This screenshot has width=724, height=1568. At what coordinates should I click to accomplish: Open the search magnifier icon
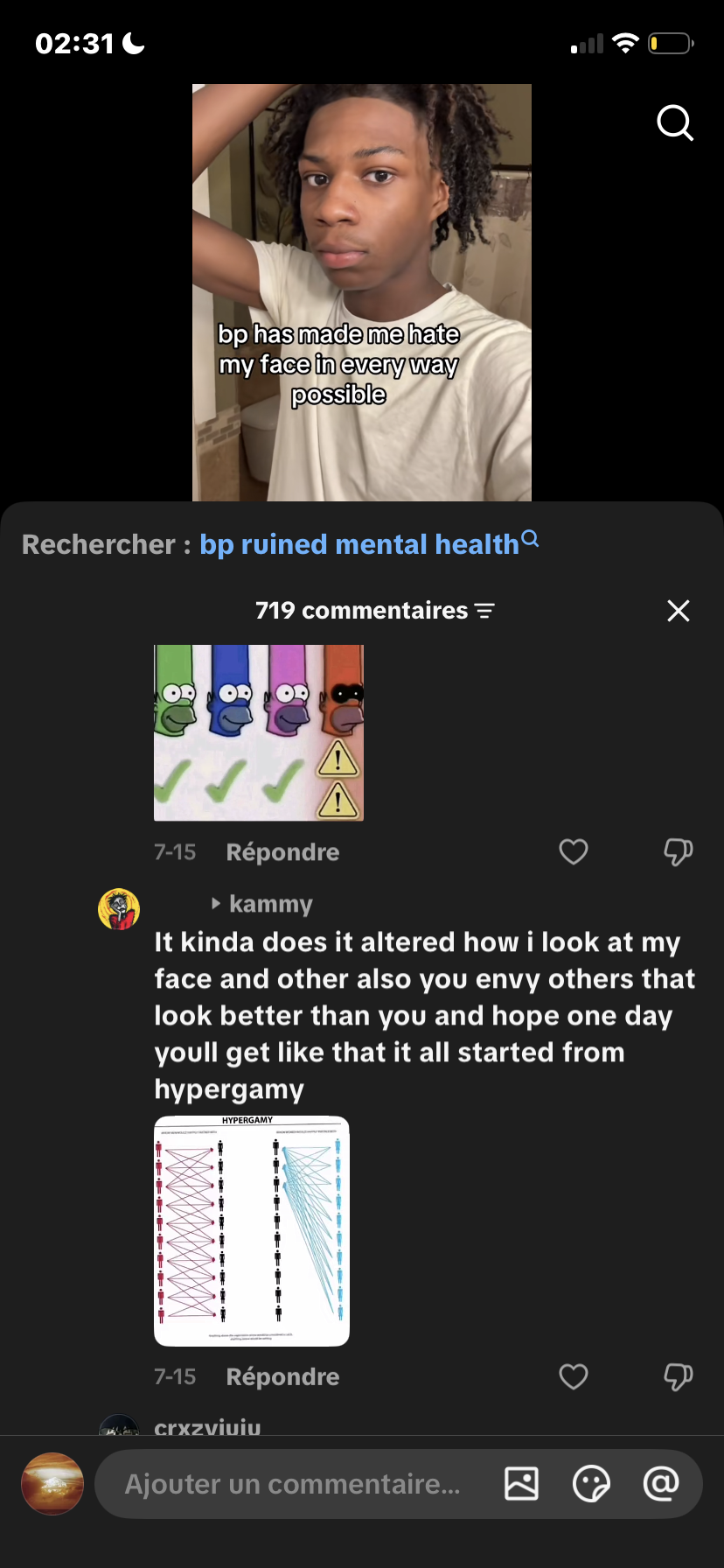pyautogui.click(x=675, y=123)
